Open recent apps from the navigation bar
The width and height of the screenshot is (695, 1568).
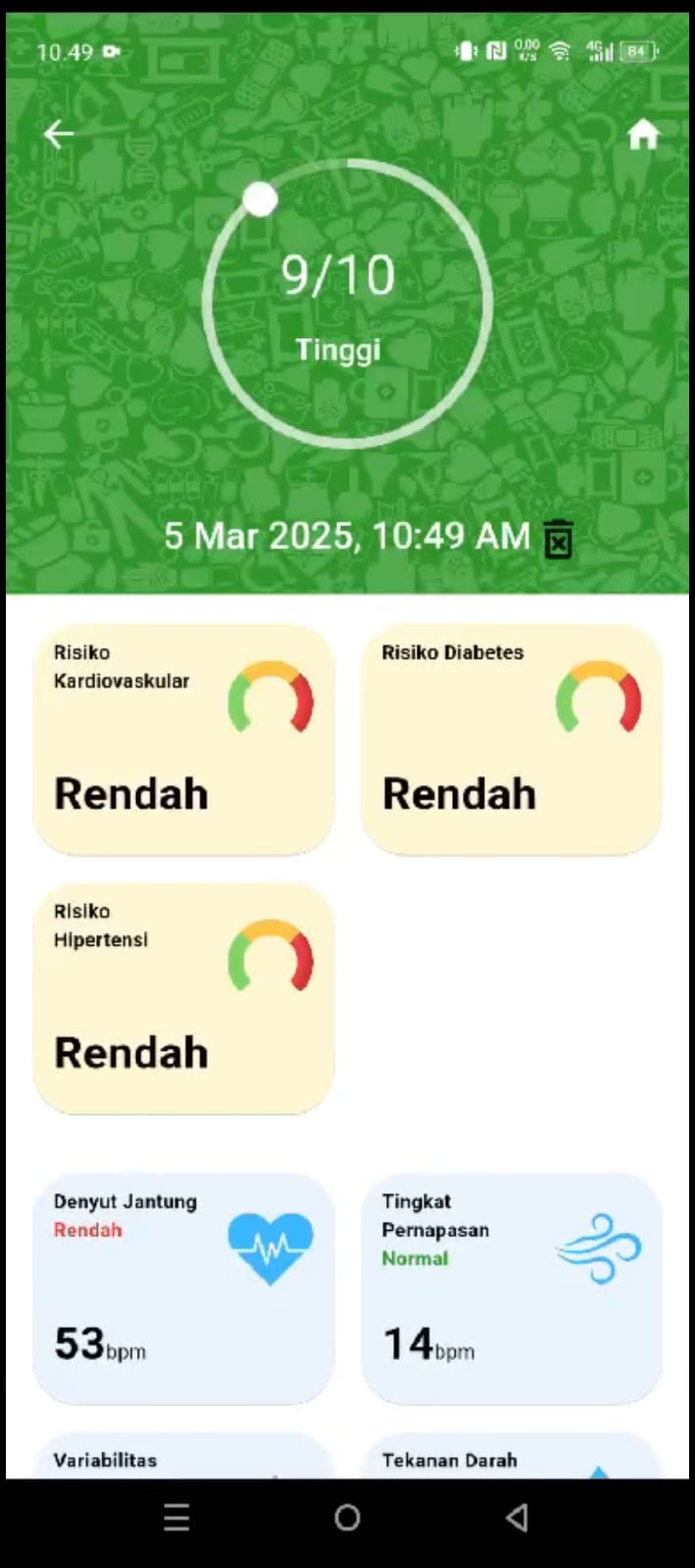tap(177, 1518)
